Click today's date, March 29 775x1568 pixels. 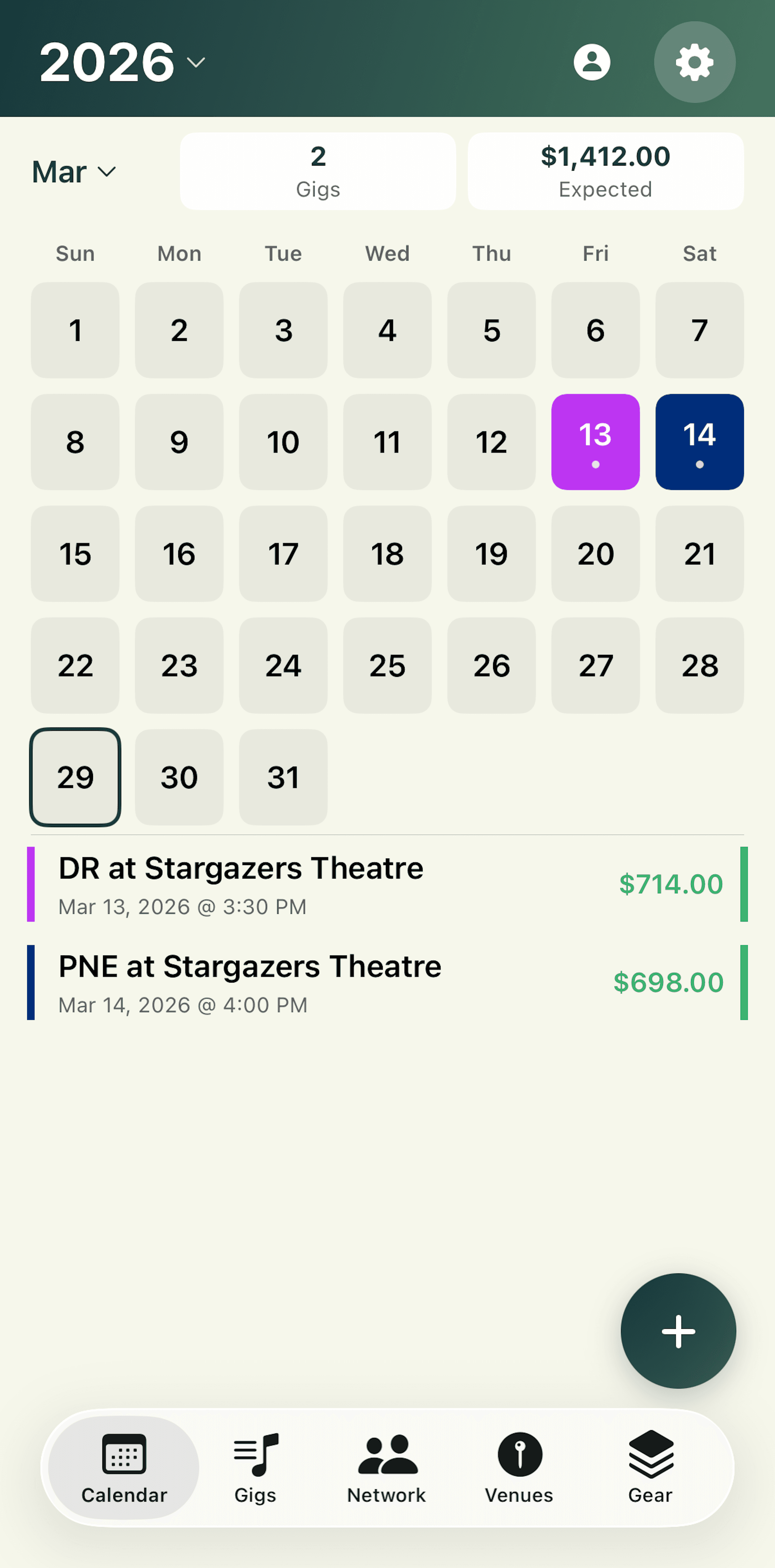coord(75,777)
